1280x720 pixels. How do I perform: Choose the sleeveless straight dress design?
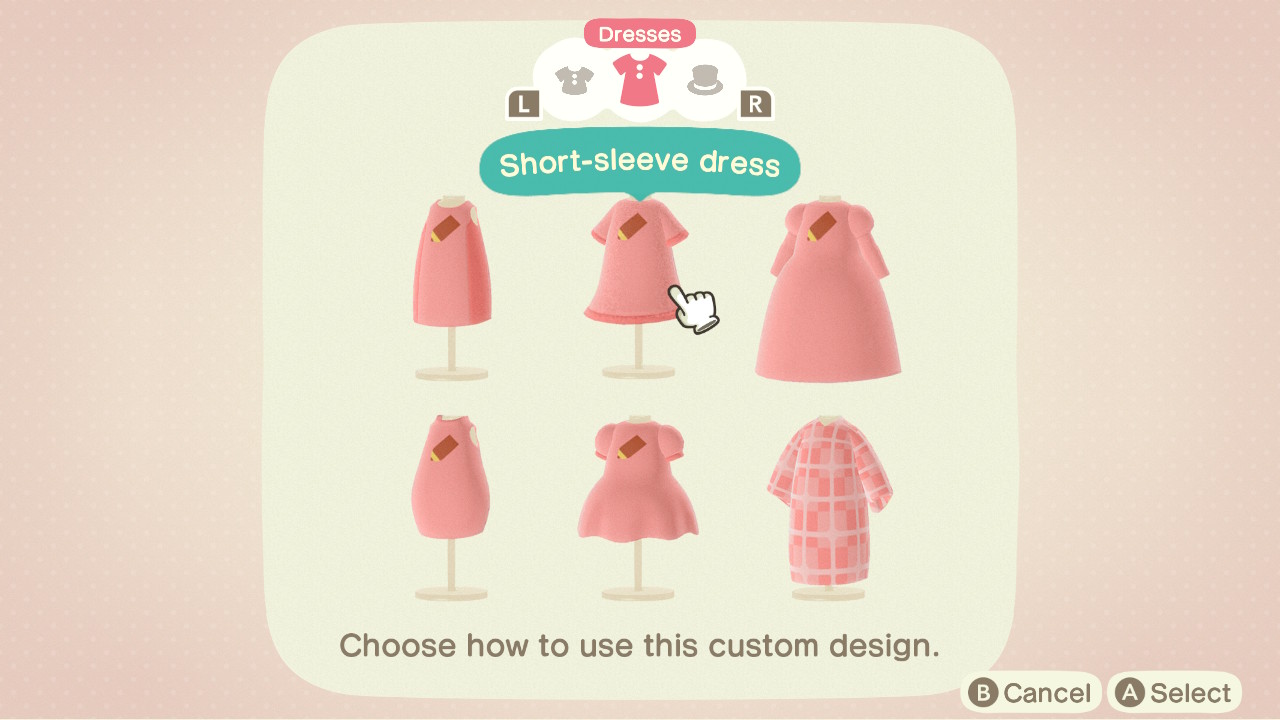point(451,265)
